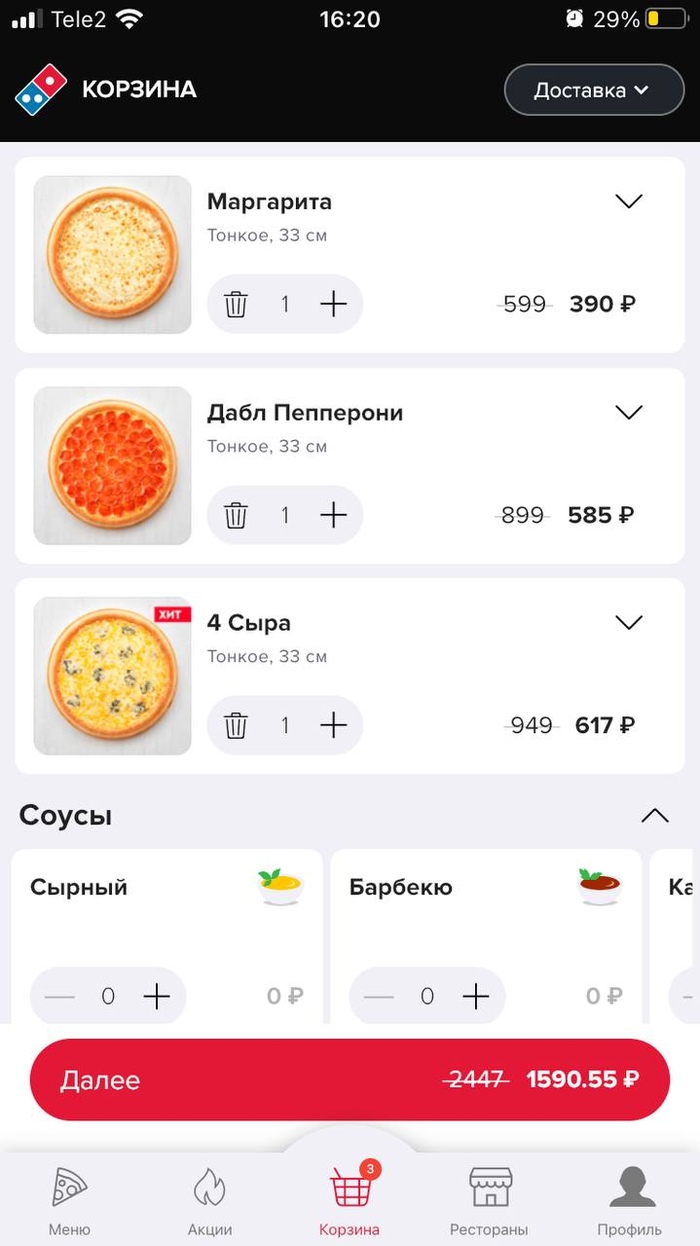Expand Дабл Пепперони details chevron

tap(628, 412)
